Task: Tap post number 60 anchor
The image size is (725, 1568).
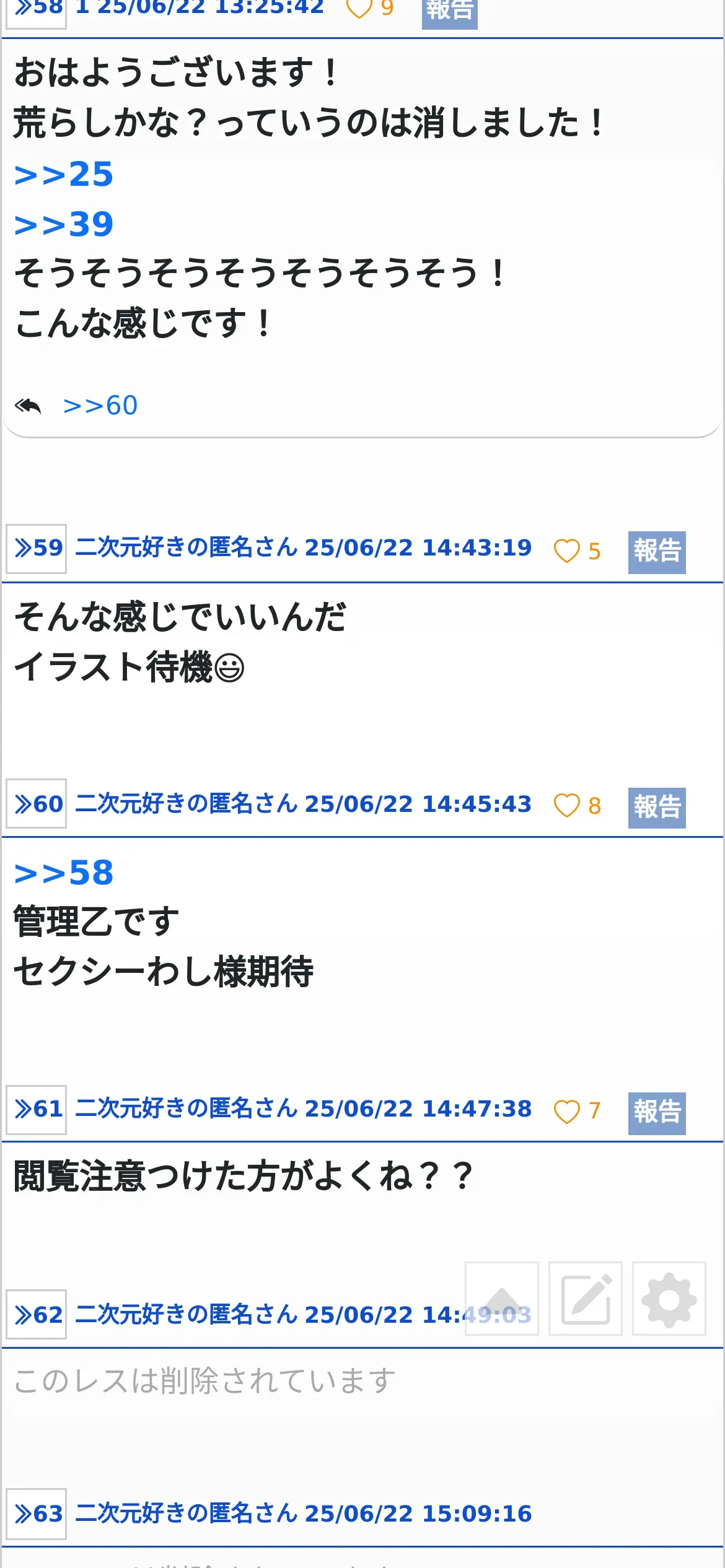Action: coord(37,804)
